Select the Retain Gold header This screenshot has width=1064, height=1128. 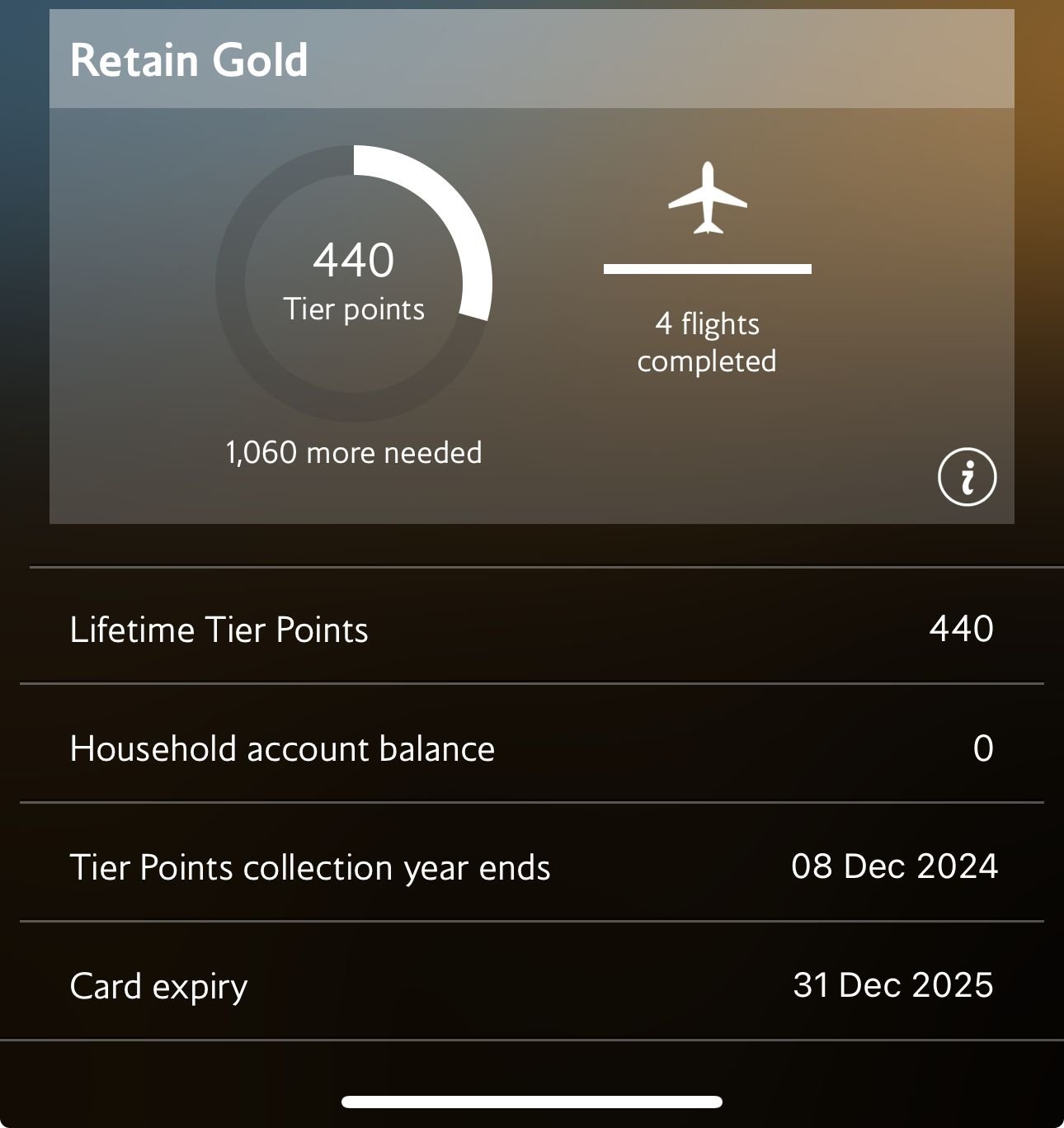[191, 58]
